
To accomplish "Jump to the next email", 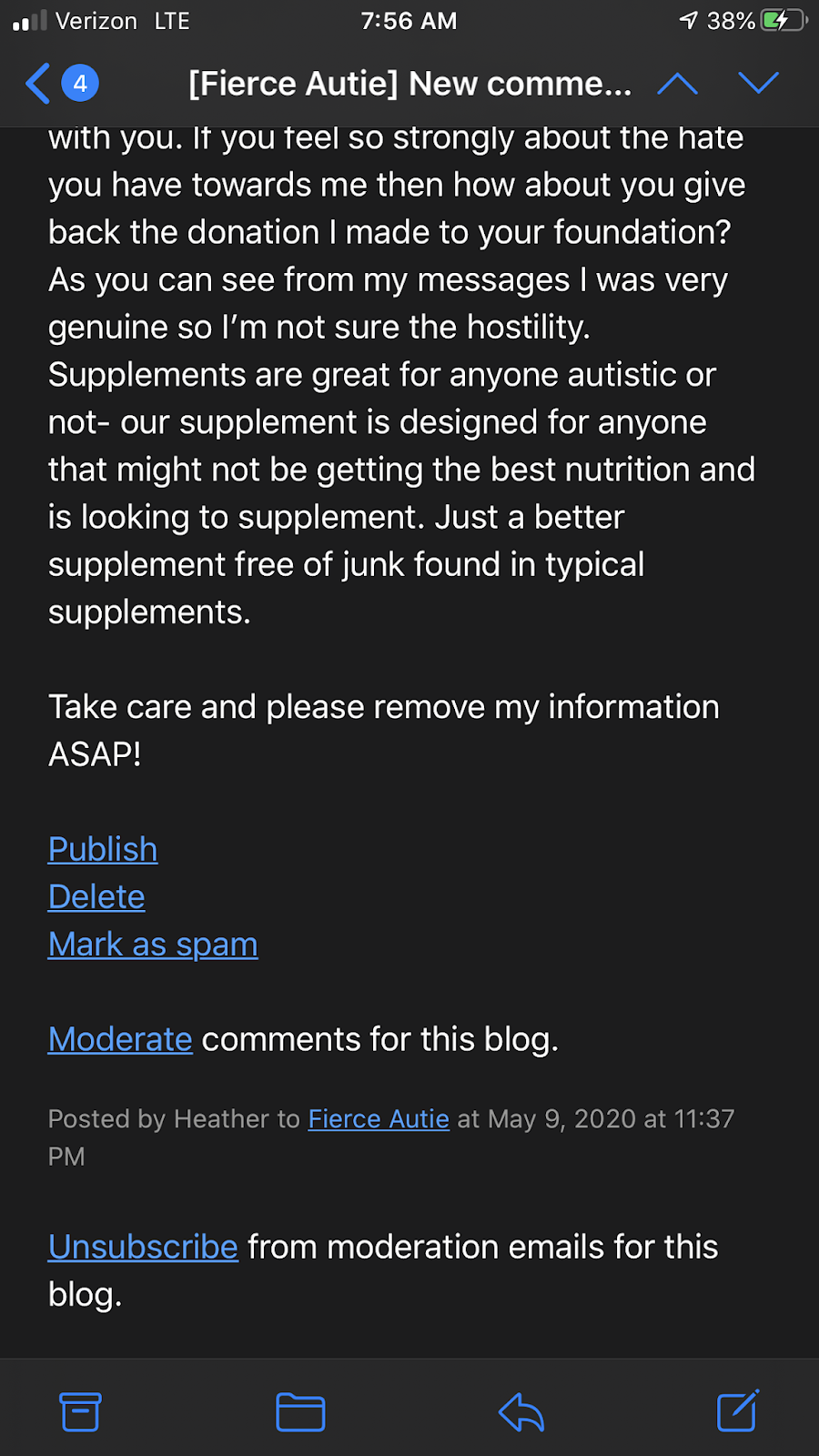I will tap(758, 84).
